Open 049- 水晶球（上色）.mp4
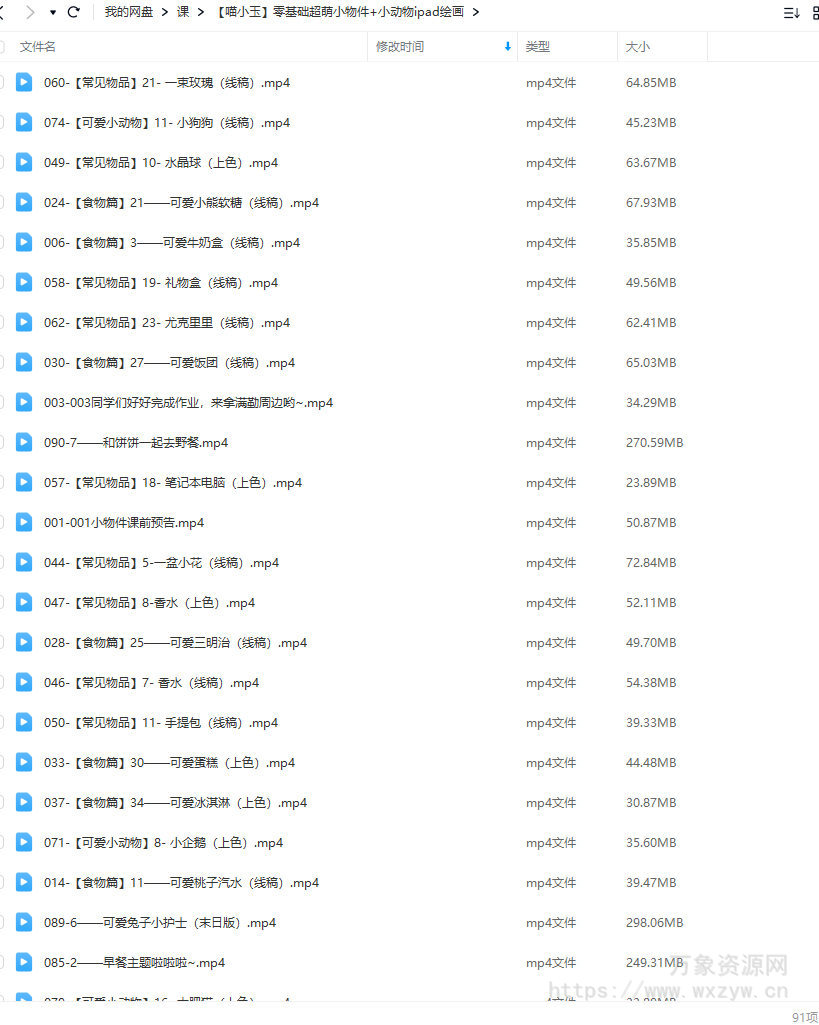 [x=161, y=163]
